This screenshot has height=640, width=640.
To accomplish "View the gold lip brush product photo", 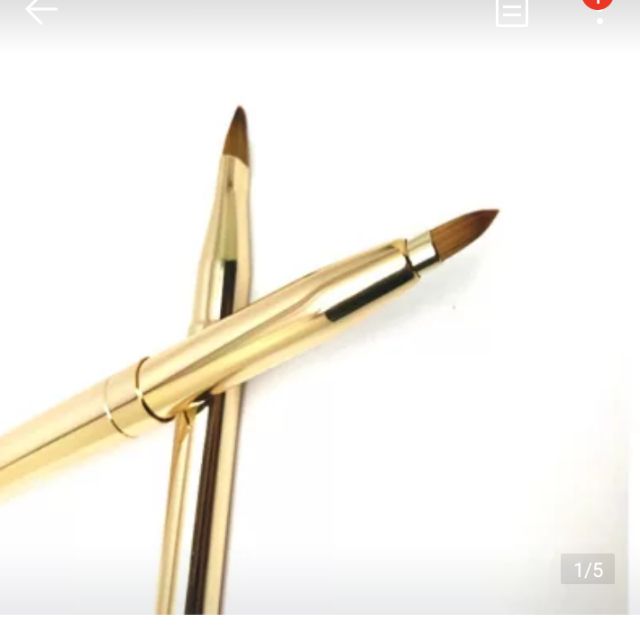I will click(x=300, y=340).
